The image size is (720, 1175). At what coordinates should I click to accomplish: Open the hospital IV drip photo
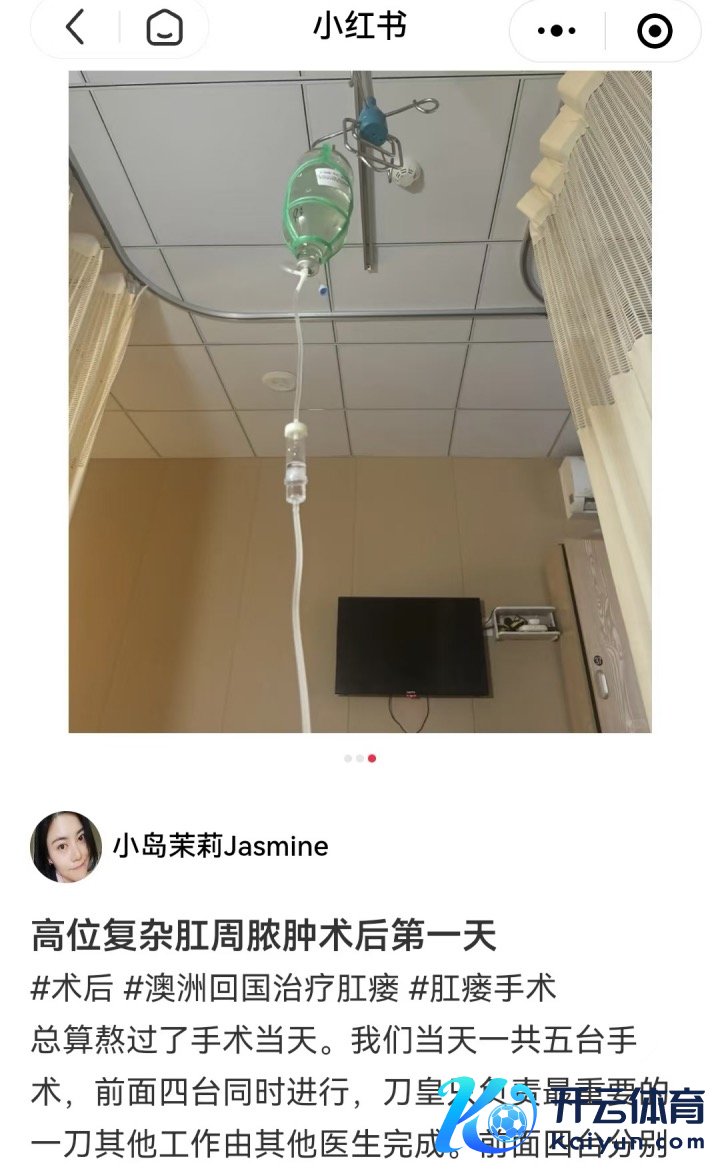click(x=360, y=400)
